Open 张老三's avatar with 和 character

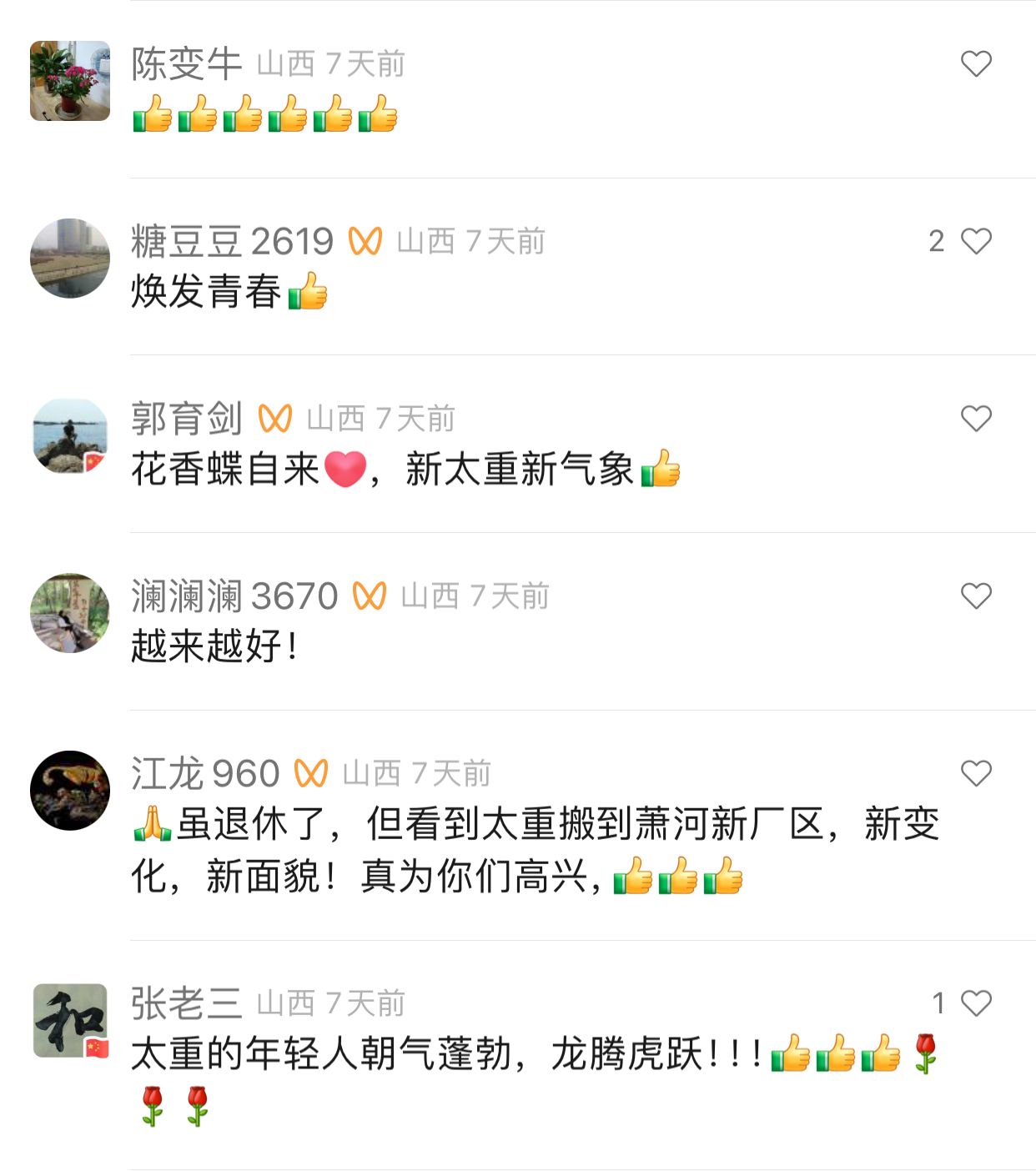(x=70, y=1021)
